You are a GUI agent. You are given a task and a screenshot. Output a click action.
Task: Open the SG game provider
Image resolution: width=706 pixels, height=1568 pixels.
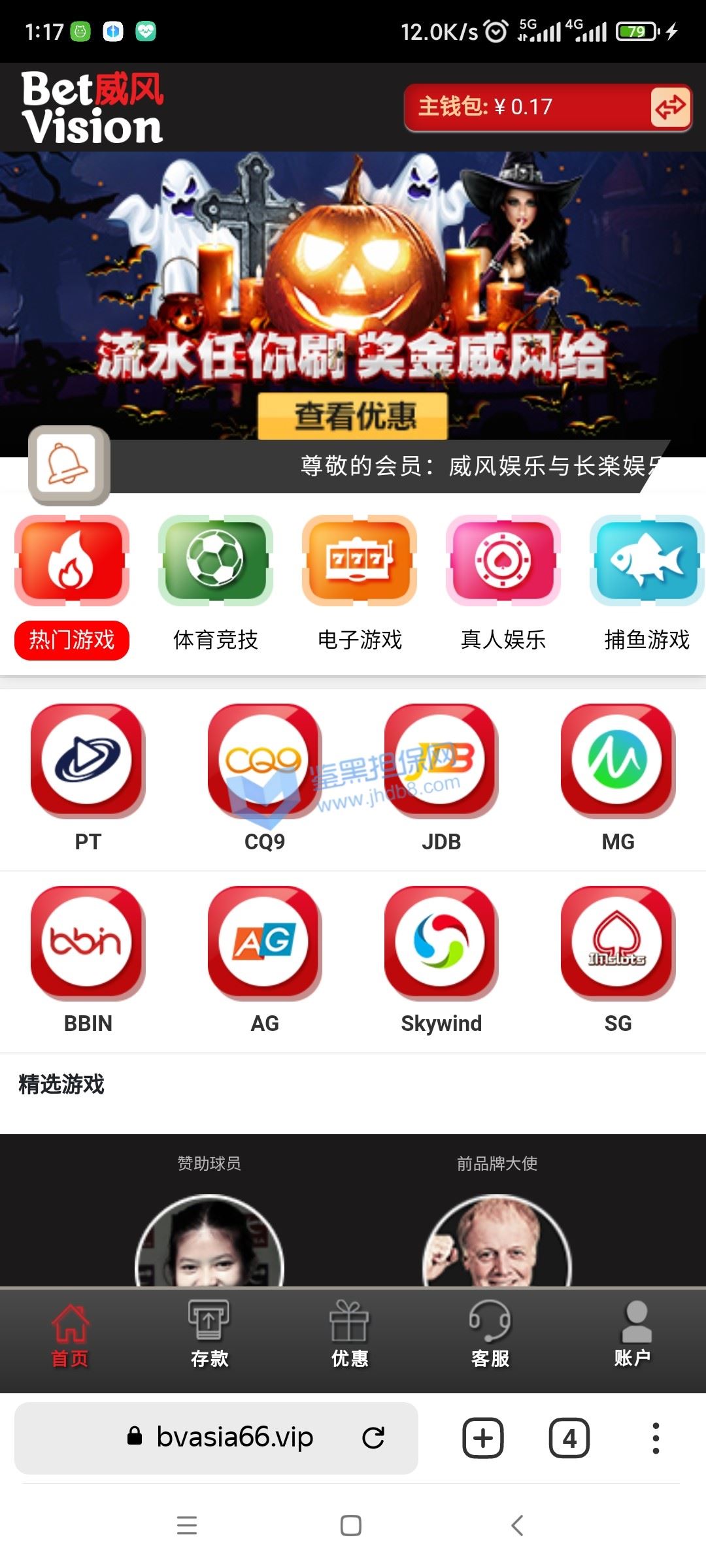[x=618, y=959]
